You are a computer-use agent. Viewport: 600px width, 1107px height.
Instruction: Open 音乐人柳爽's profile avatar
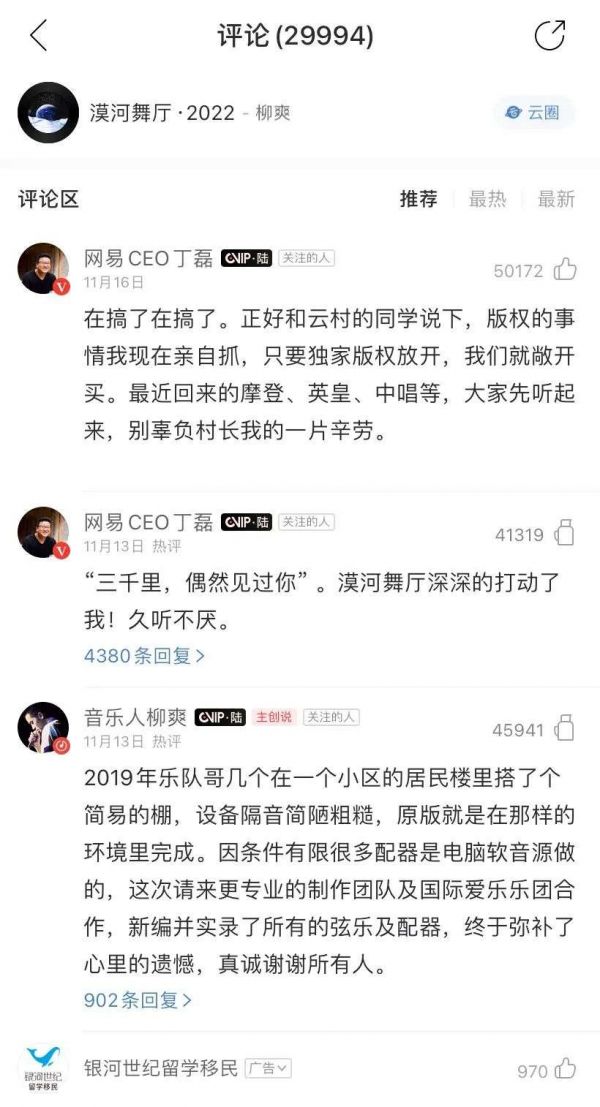pyautogui.click(x=43, y=728)
